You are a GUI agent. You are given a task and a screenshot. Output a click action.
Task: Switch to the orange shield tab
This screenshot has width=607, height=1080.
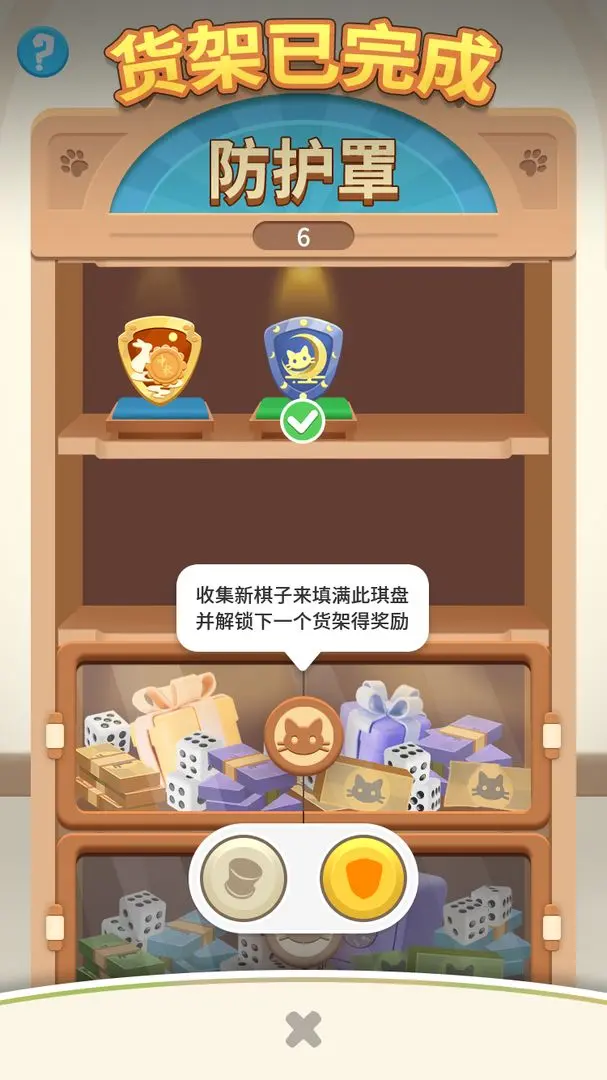tap(363, 878)
